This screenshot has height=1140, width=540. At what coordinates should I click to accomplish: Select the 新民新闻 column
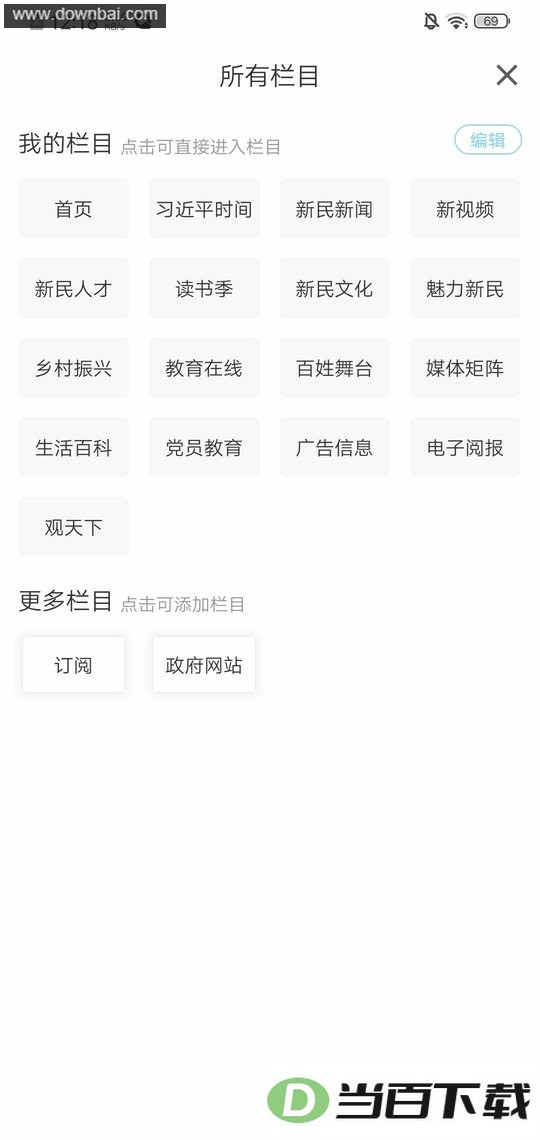[334, 209]
